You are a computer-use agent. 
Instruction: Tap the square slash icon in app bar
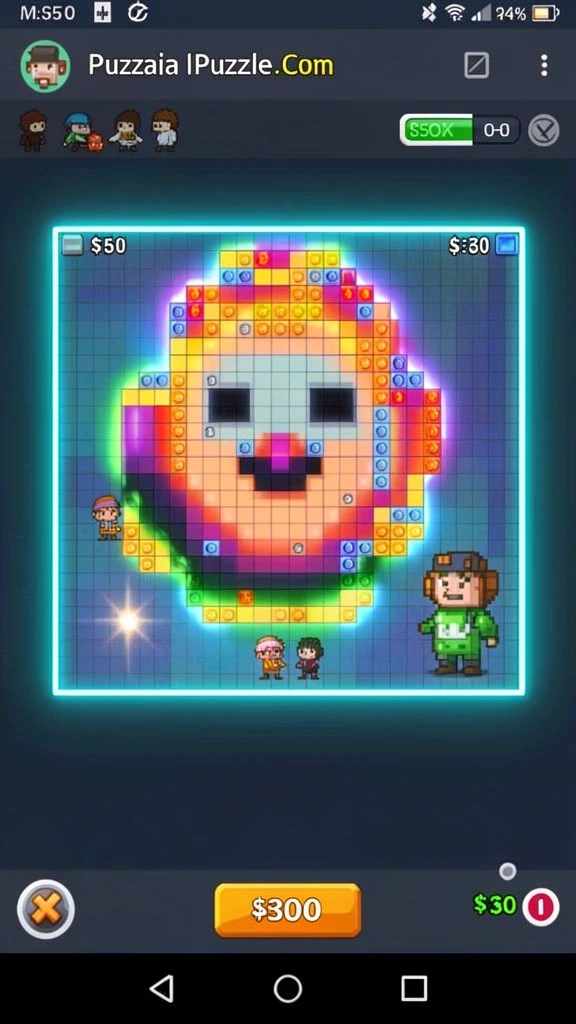tap(476, 65)
